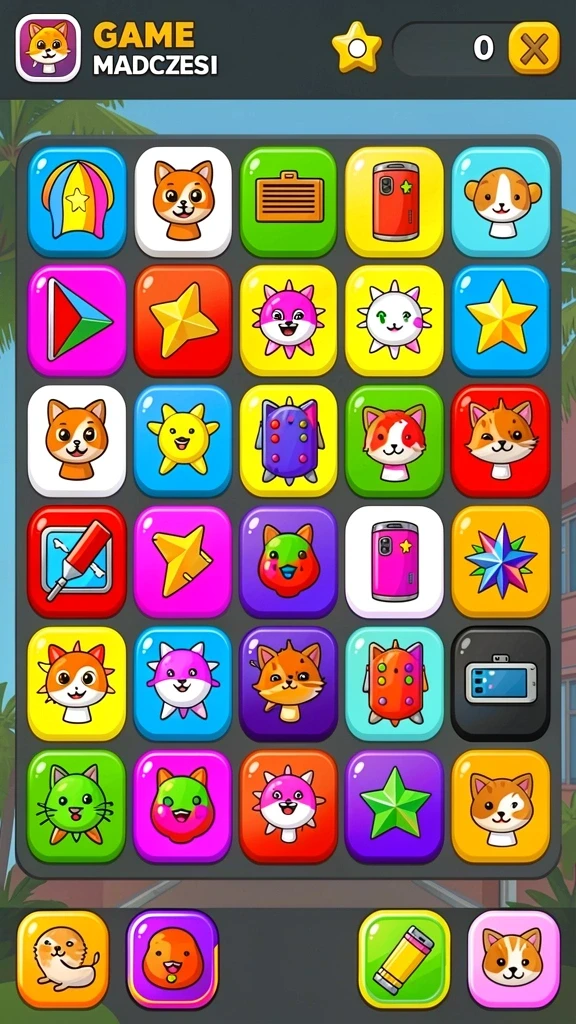This screenshot has height=1024, width=576.
Task: Select the purple spiked robot tile
Action: click(289, 441)
